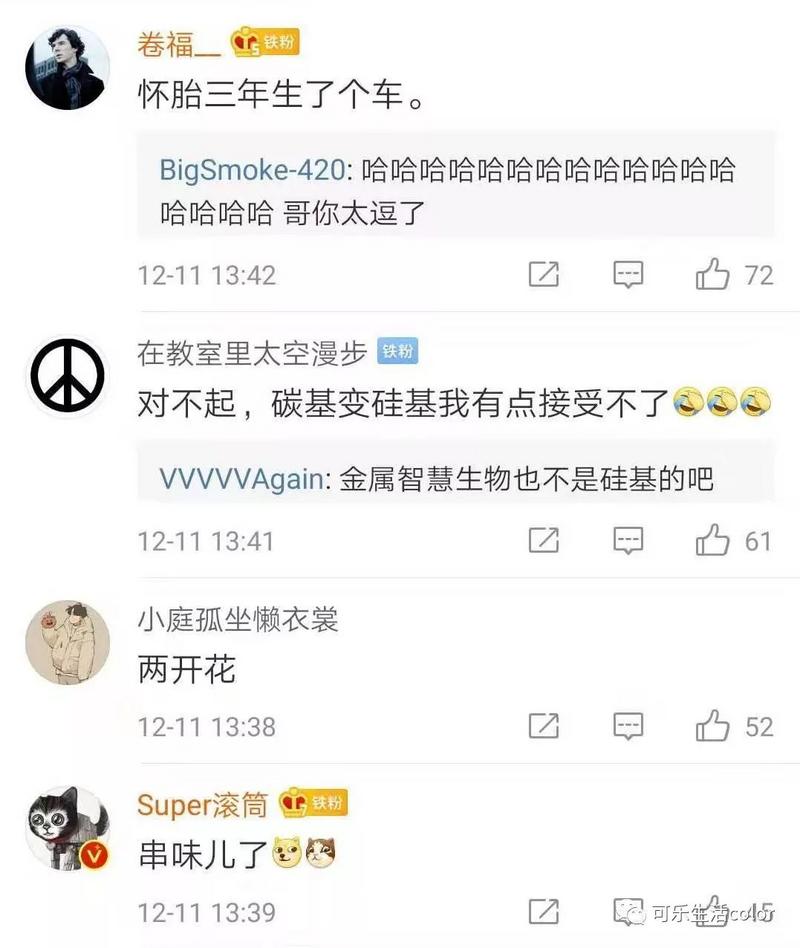Open 小庭孤坐懒衣裳's username profile

pos(238,619)
